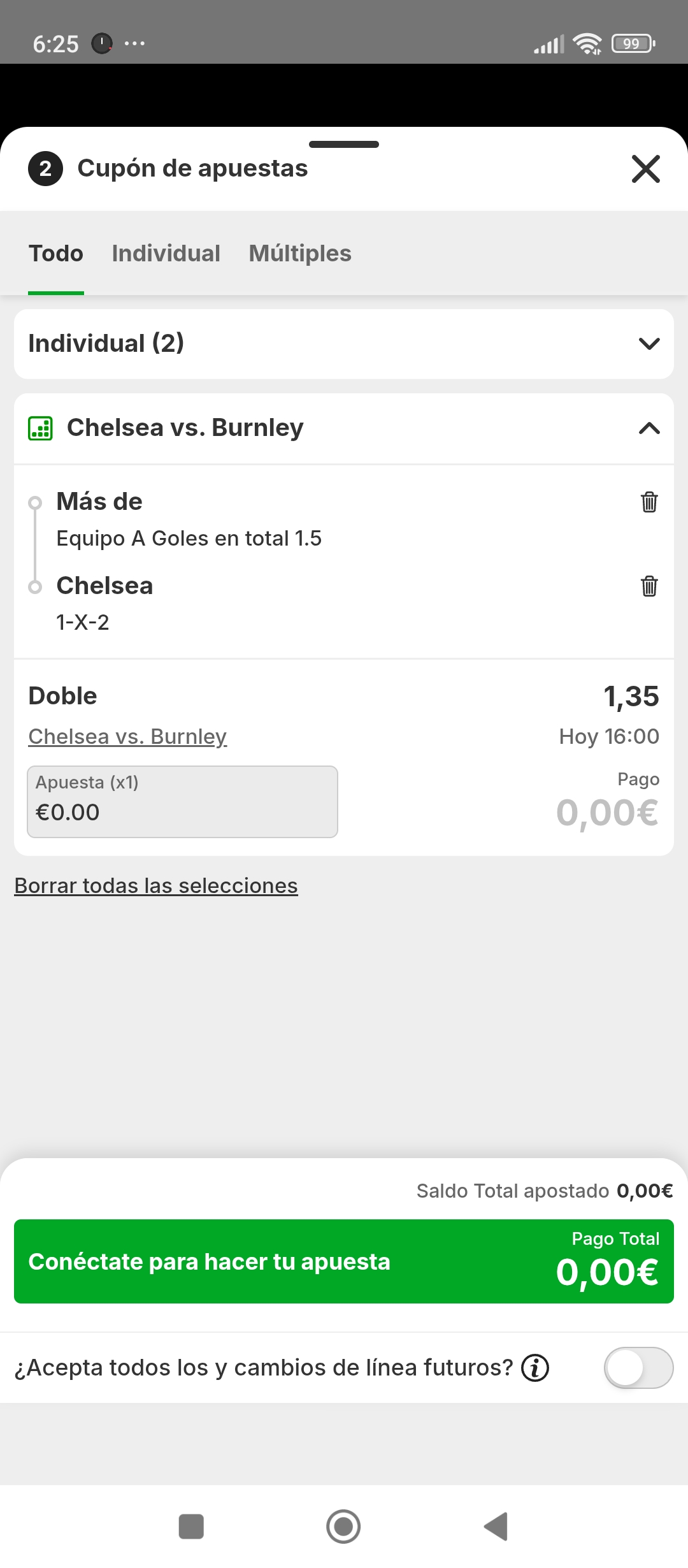Toggle accepting future line changes
This screenshot has width=688, height=1568.
pos(638,1368)
